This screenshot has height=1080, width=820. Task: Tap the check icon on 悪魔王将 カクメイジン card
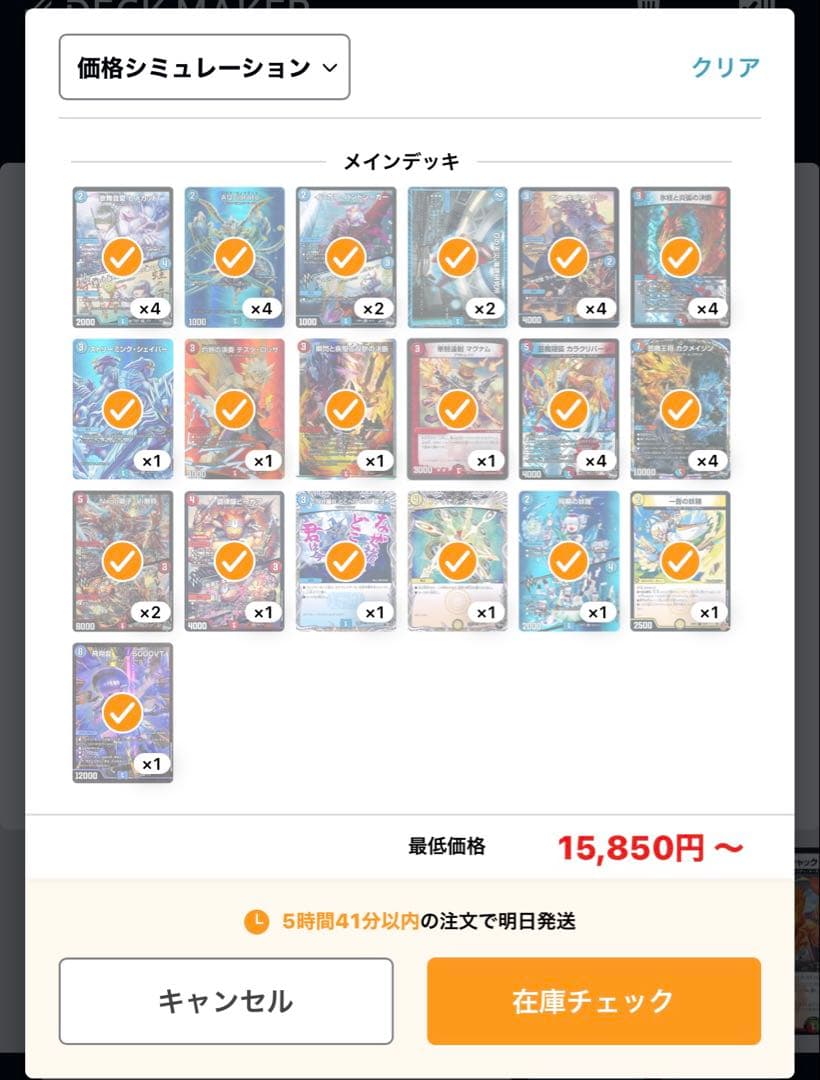pos(679,408)
